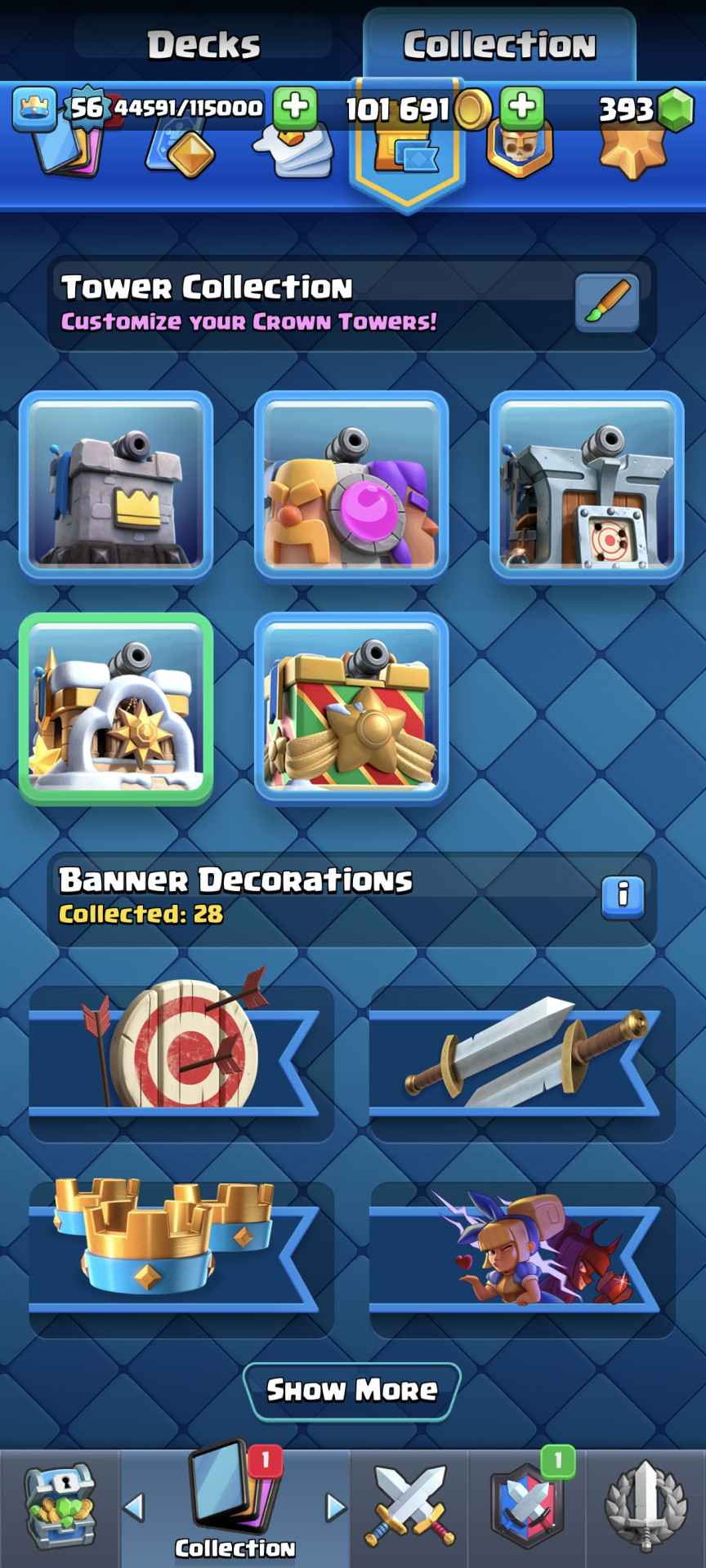This screenshot has height=1568, width=706.
Task: Go to the Battle crossed-swords tab
Action: pos(410,1508)
